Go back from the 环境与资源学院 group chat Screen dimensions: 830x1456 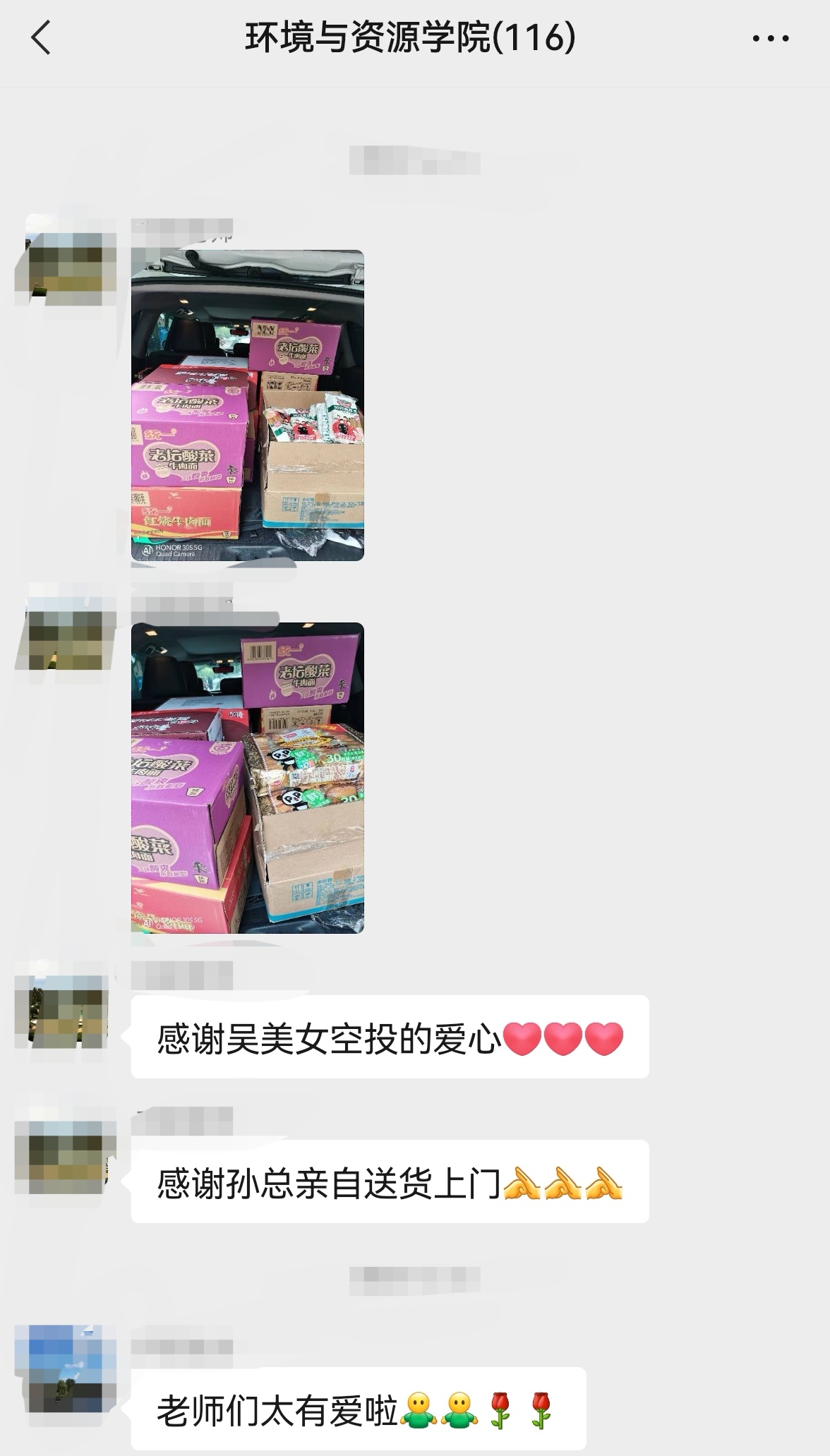[42, 38]
